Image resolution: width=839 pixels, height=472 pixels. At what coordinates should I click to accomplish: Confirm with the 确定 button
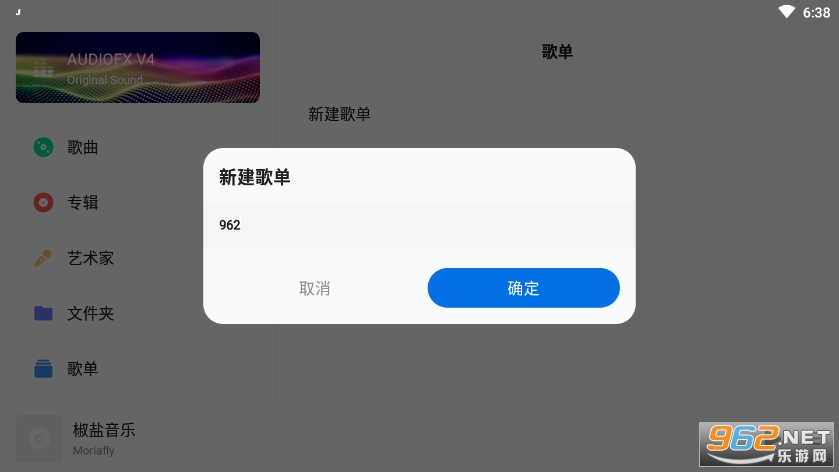coord(523,288)
